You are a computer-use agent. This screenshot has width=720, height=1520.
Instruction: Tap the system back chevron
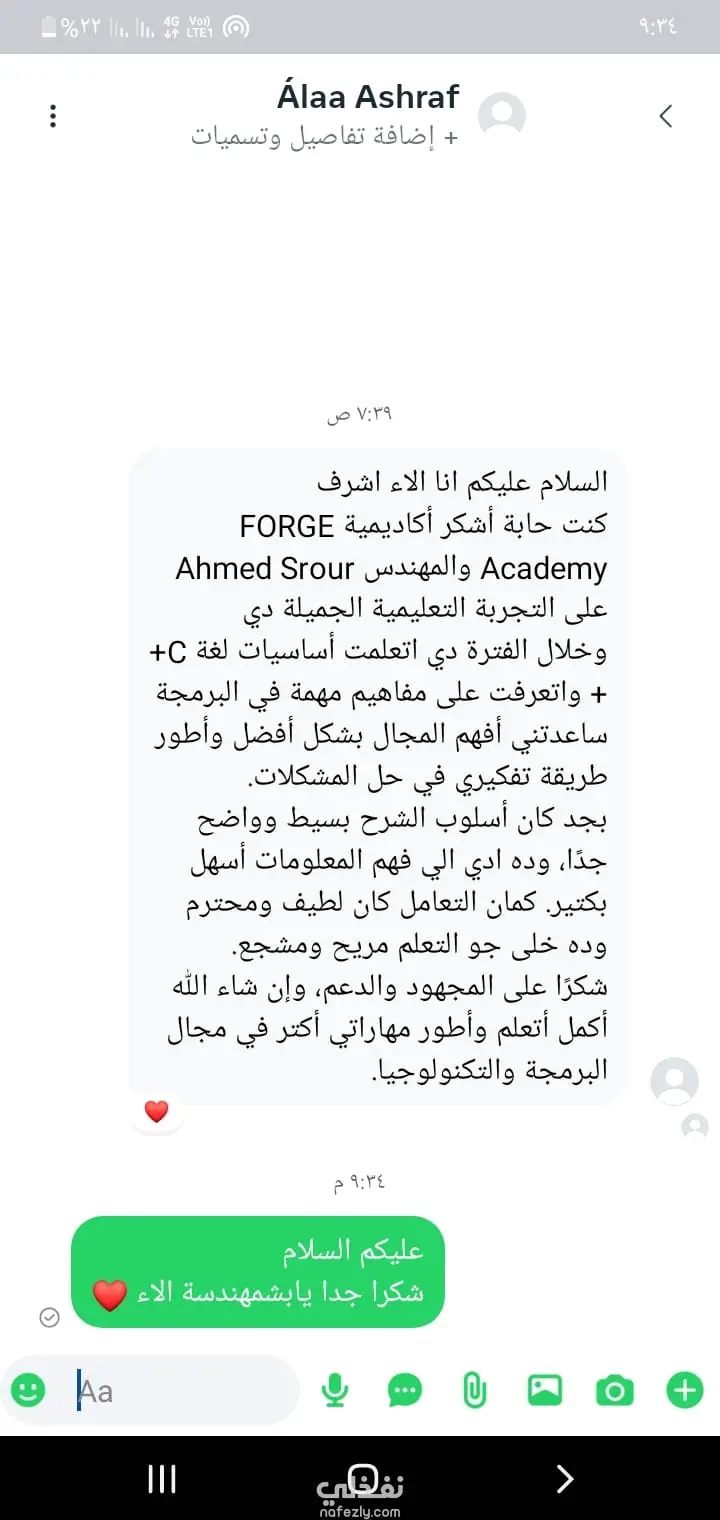[564, 1478]
